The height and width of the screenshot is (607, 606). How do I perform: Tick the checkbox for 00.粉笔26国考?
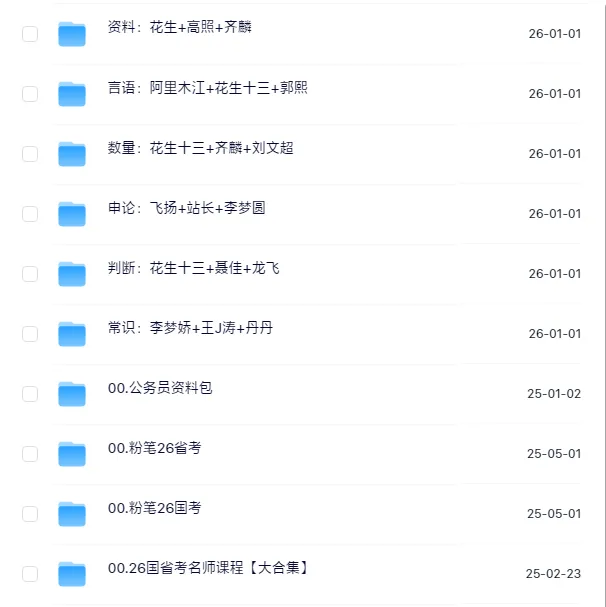[x=30, y=514]
